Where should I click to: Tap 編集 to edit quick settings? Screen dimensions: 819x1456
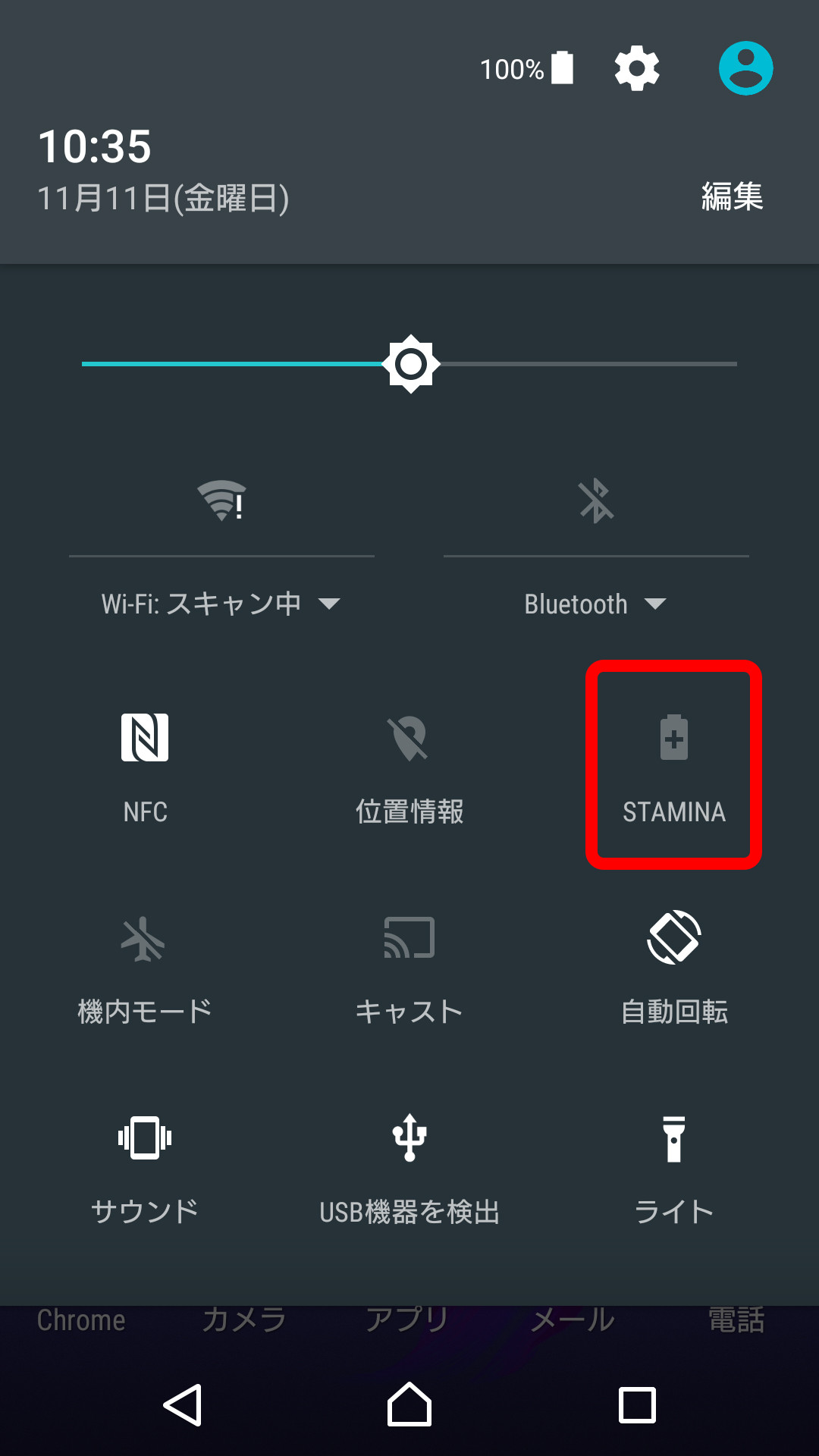pyautogui.click(x=732, y=196)
